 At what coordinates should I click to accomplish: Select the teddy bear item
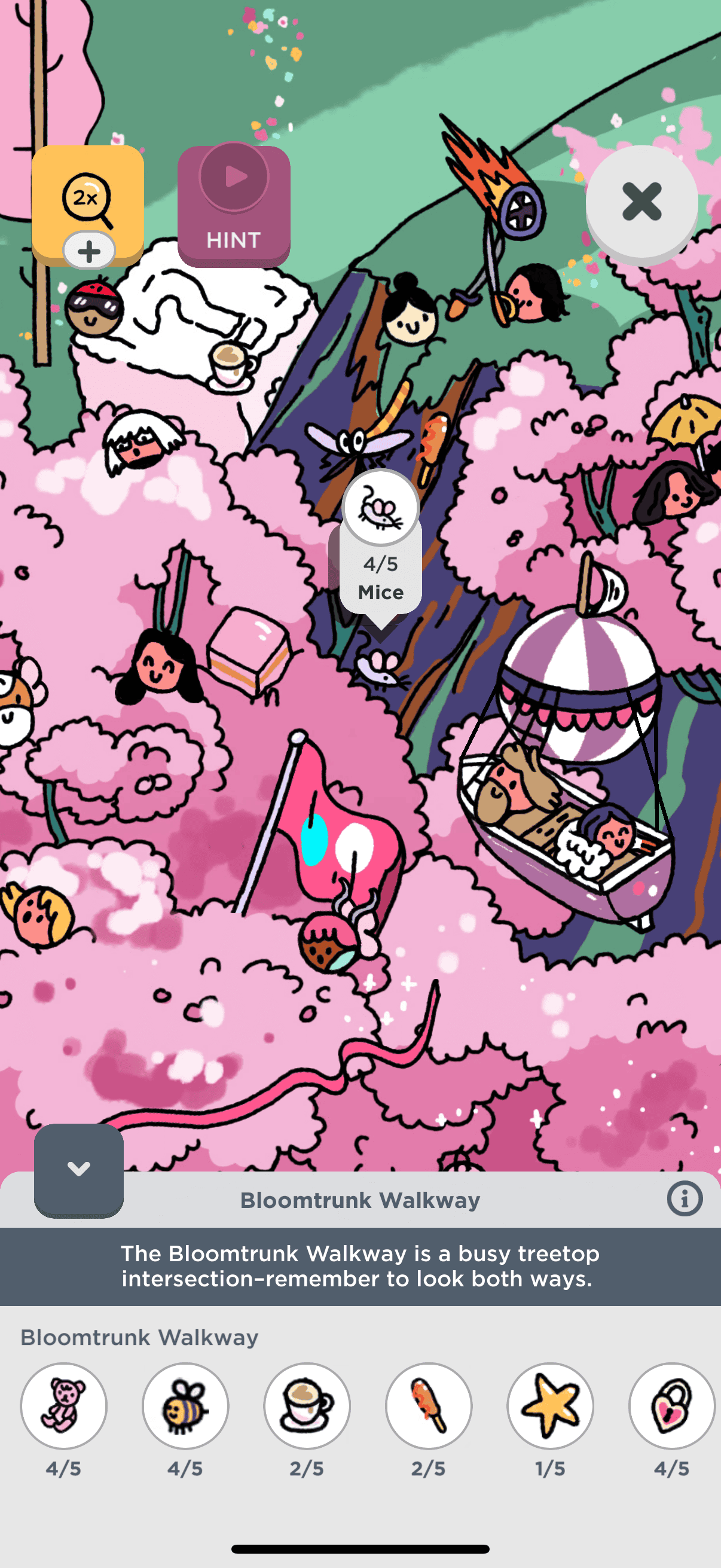click(63, 1405)
